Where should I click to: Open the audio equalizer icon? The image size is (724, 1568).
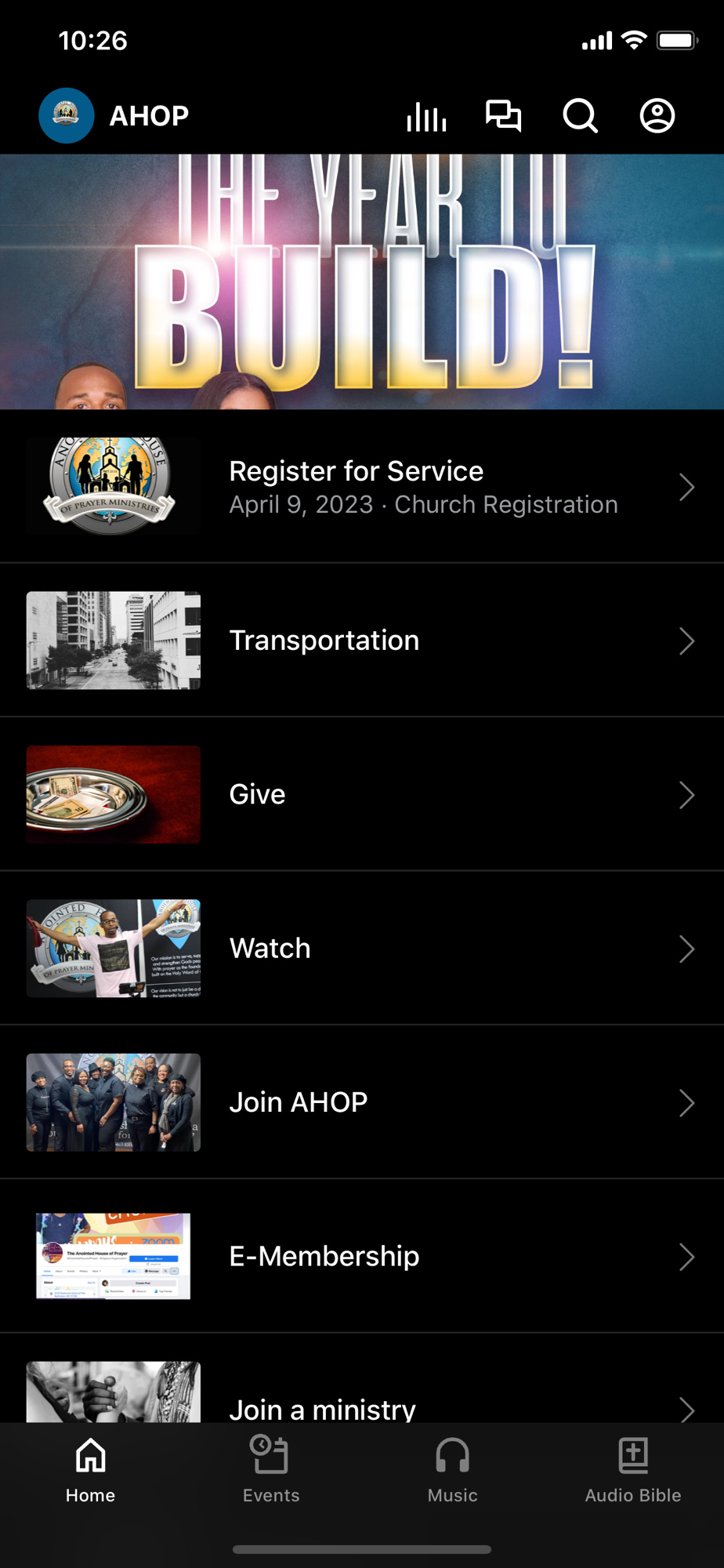tap(426, 117)
